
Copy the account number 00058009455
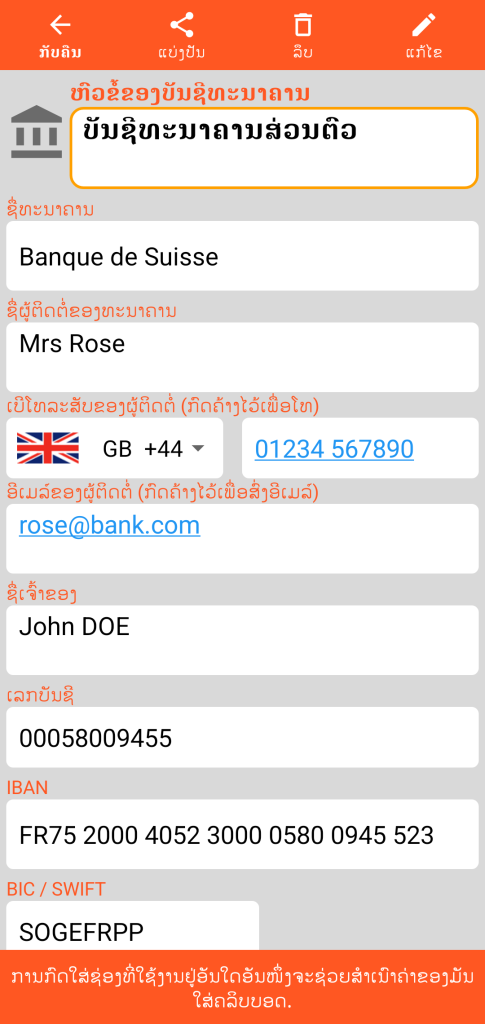tap(242, 737)
